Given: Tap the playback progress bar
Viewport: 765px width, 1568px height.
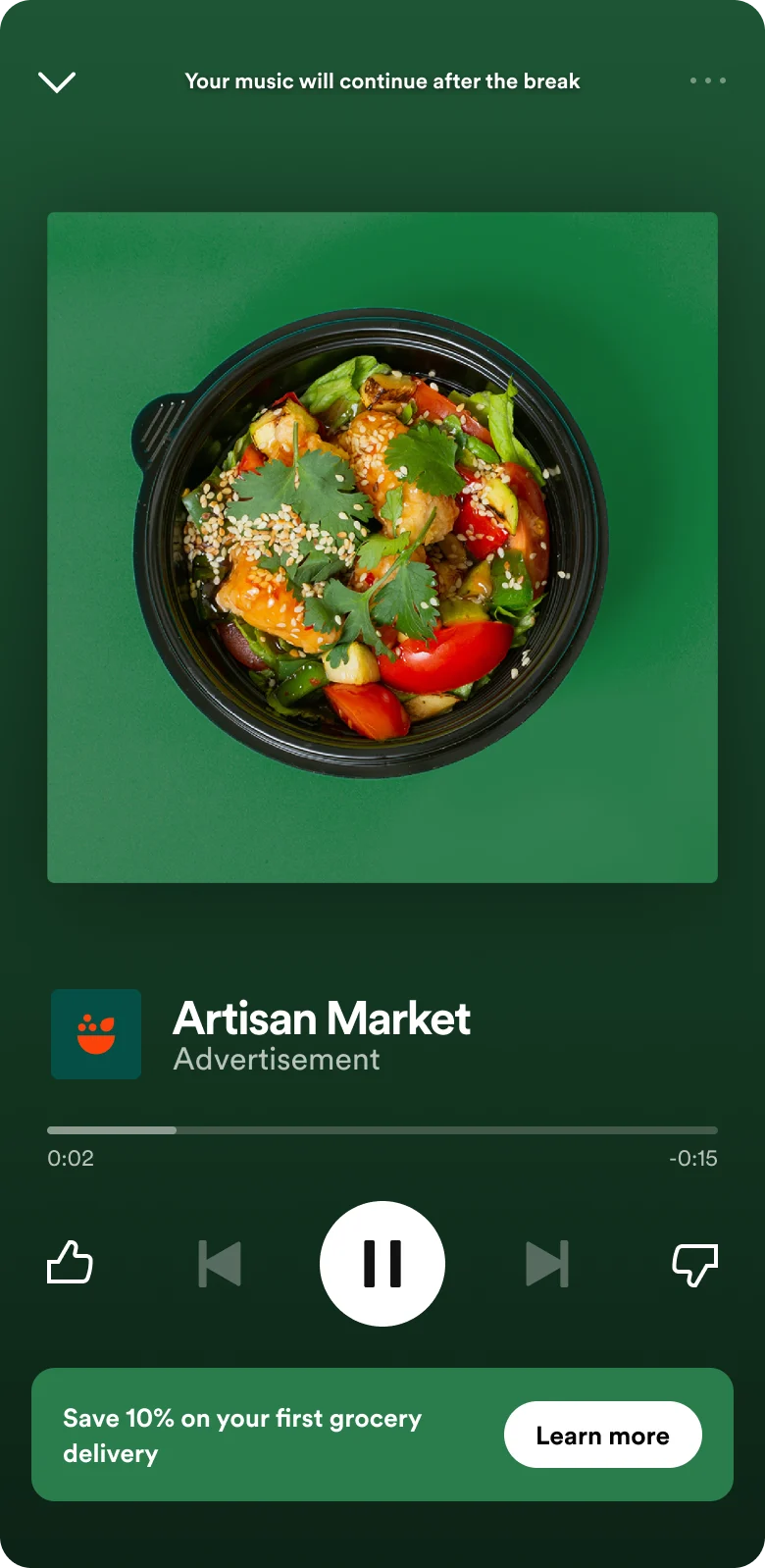Looking at the screenshot, I should pyautogui.click(x=382, y=1130).
